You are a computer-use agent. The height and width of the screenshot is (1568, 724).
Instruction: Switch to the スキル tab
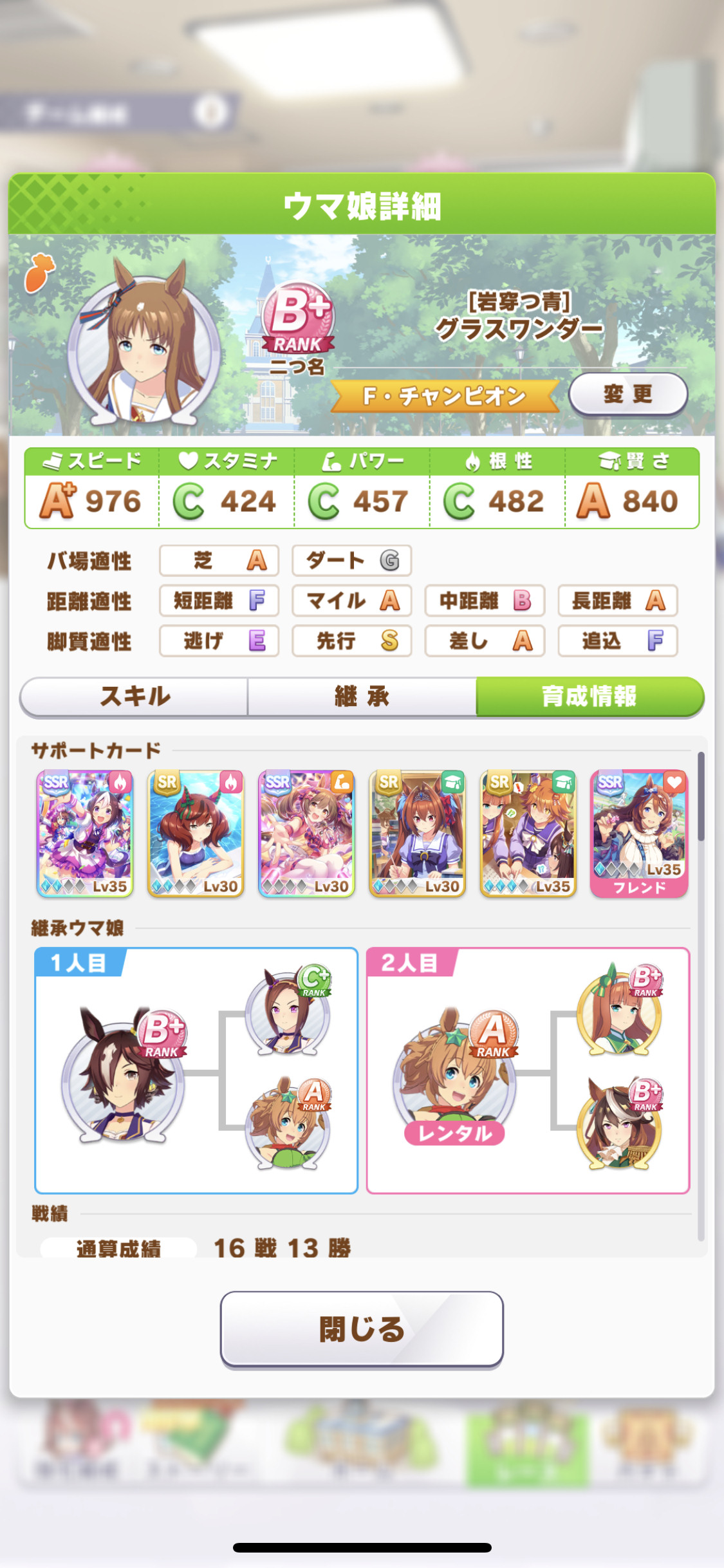[x=134, y=696]
